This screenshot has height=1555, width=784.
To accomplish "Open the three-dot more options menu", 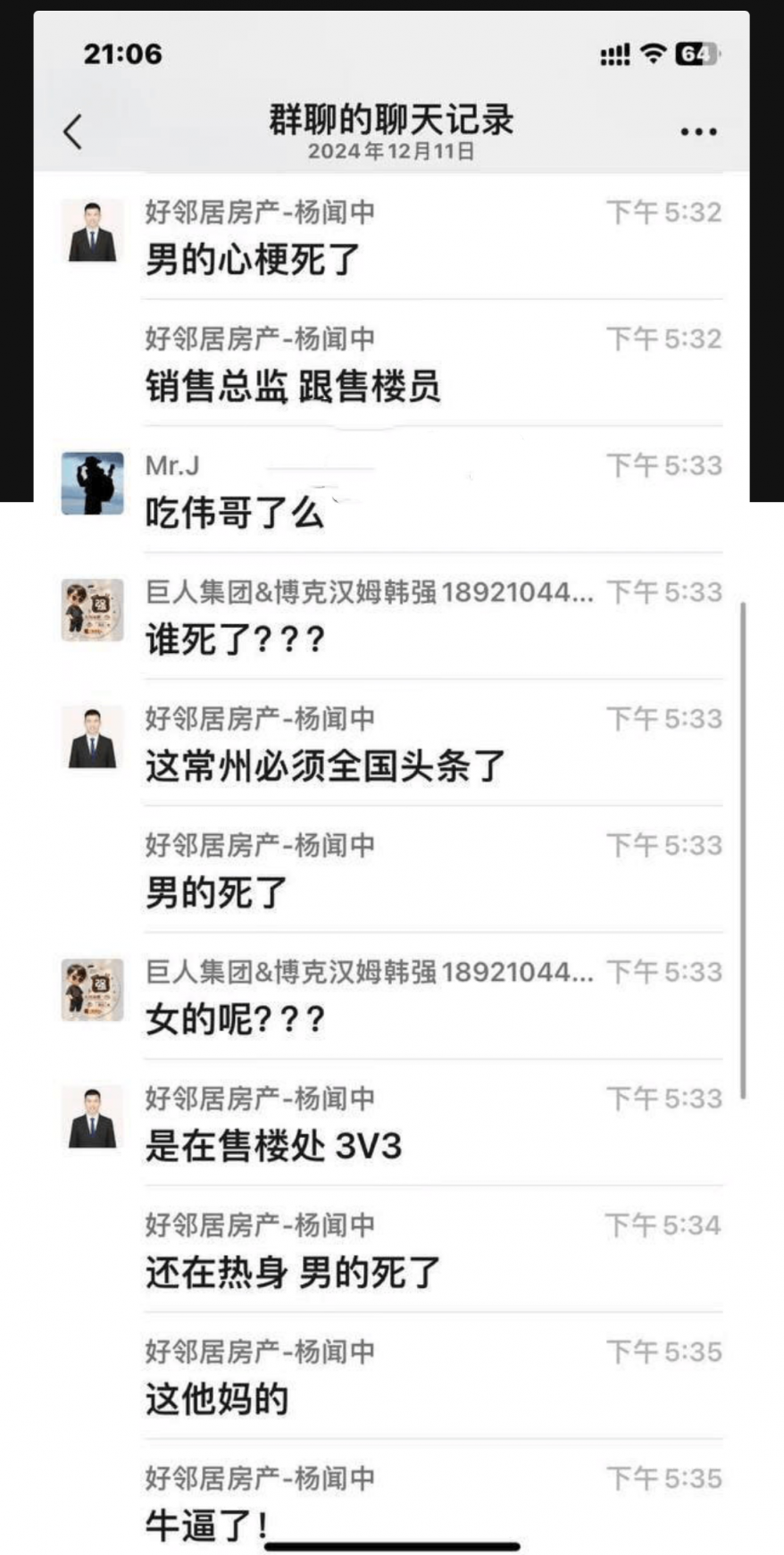I will point(697,132).
